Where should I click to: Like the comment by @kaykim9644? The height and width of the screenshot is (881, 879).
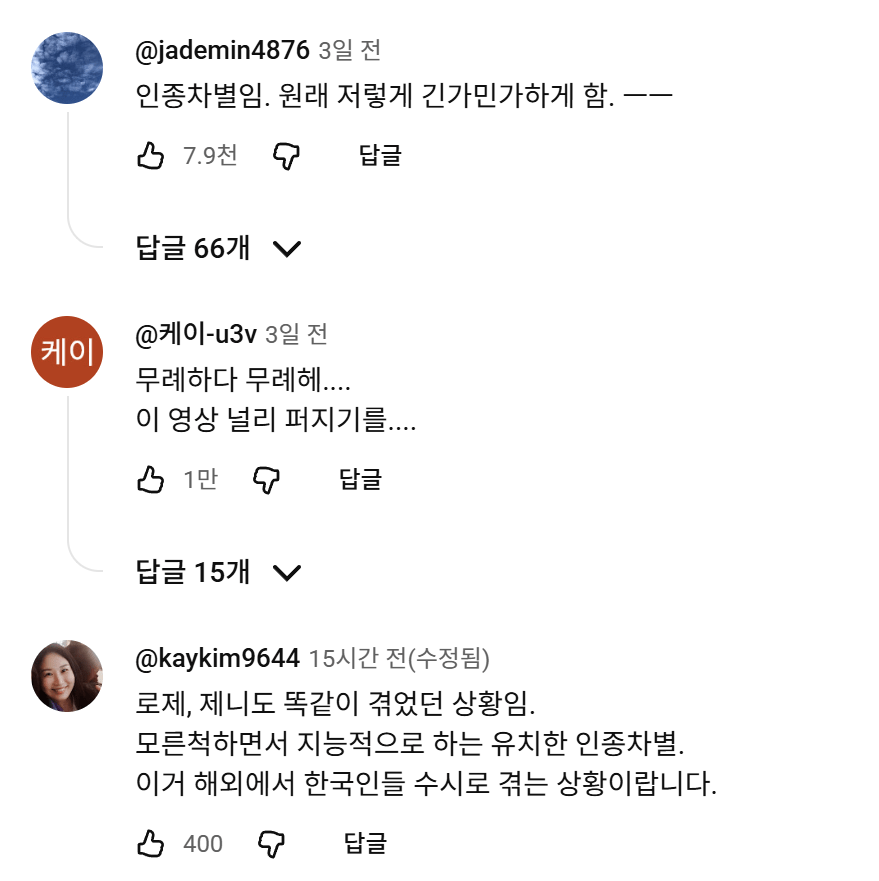[x=150, y=844]
